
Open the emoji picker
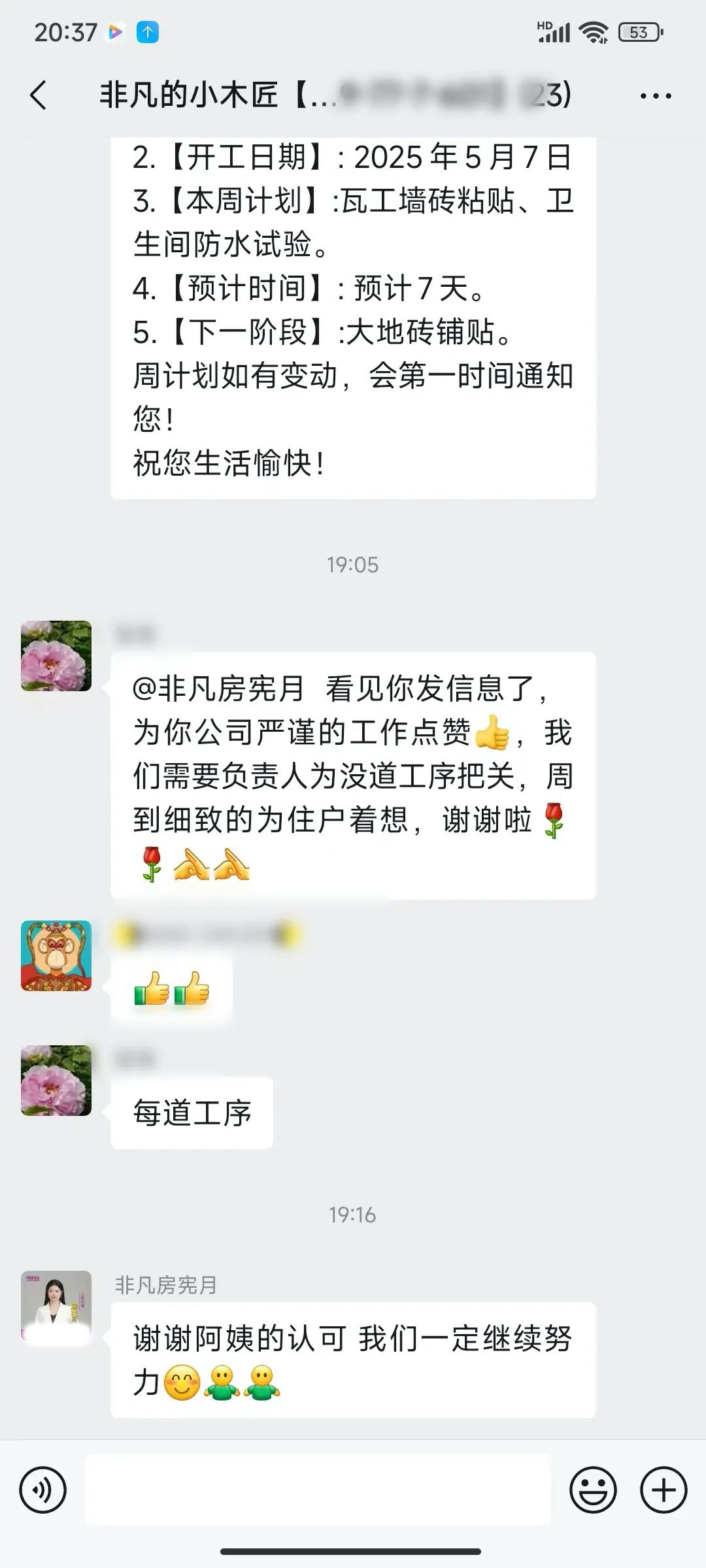point(593,1490)
